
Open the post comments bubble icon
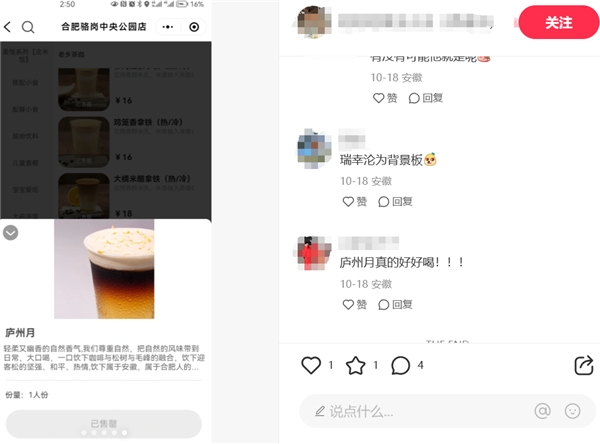pyautogui.click(x=400, y=366)
